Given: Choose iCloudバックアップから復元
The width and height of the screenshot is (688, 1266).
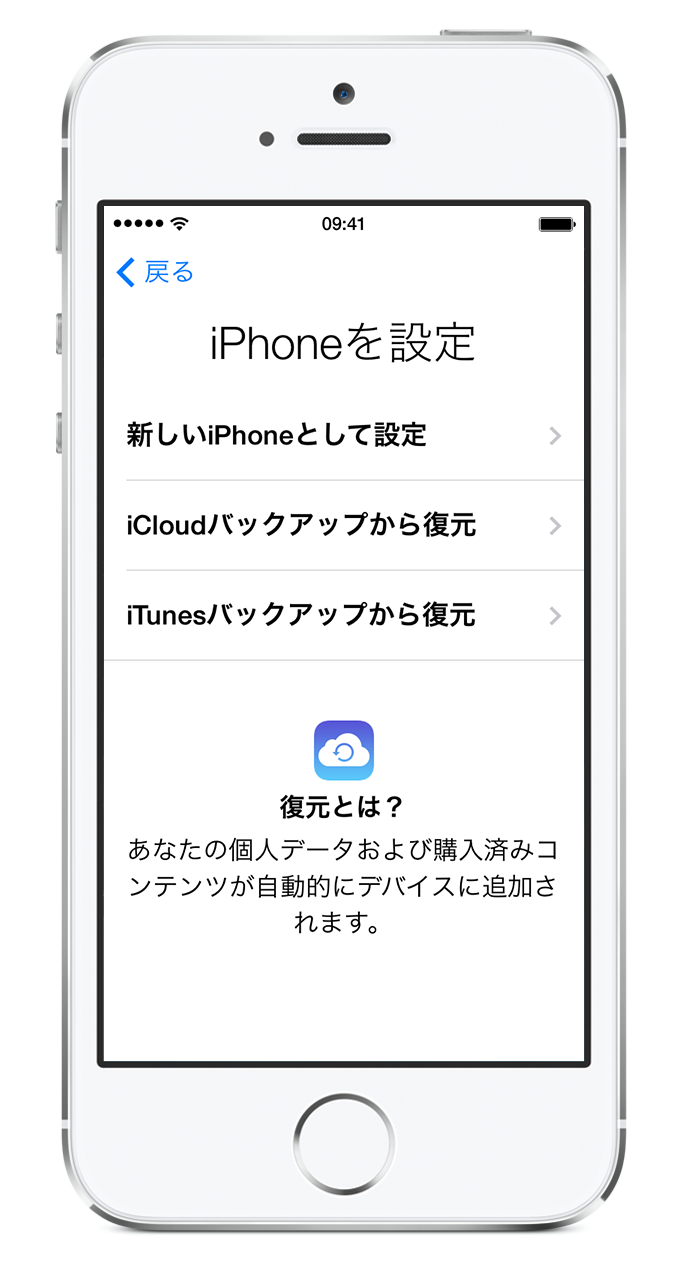Looking at the screenshot, I should tap(343, 525).
